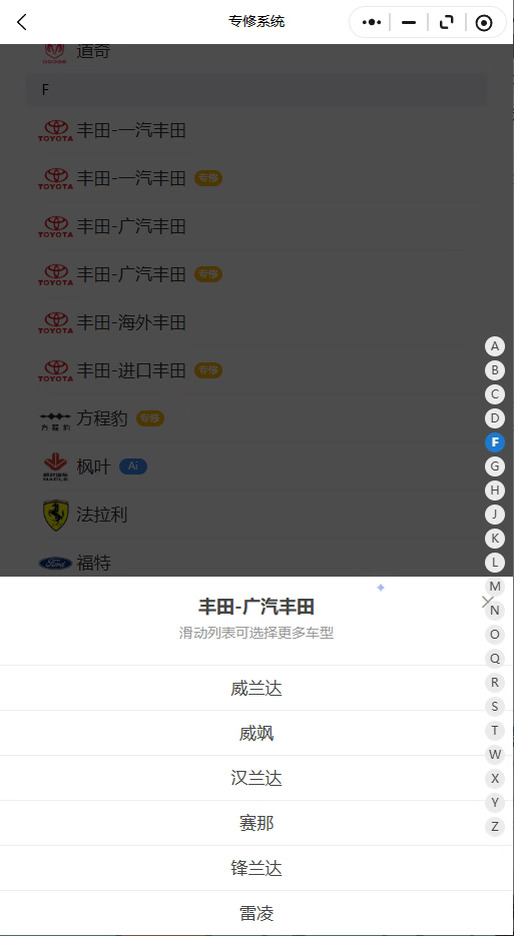Jump to letter A in the index
The image size is (514, 936).
point(494,346)
